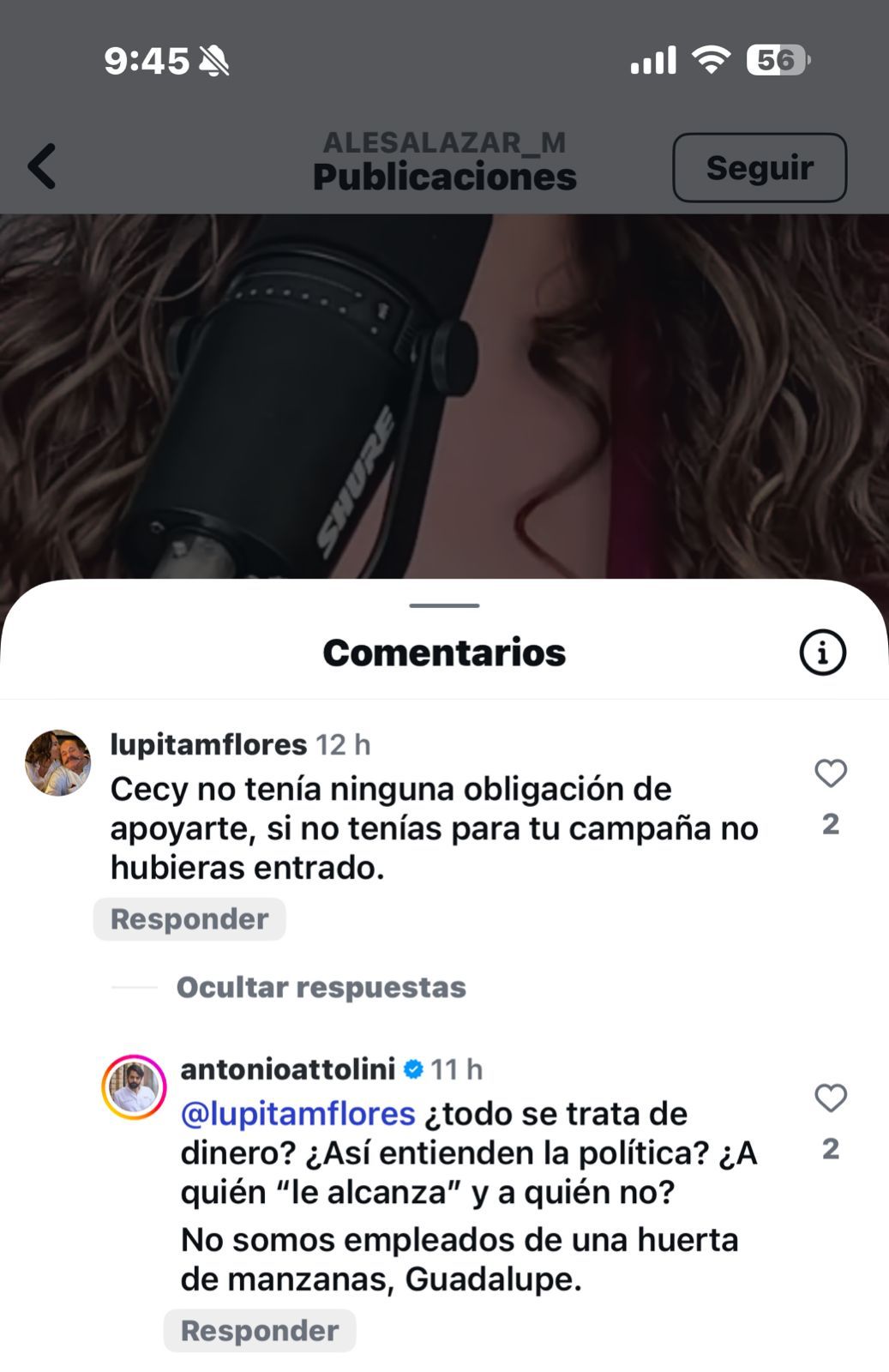Open the comments info icon

coord(822,653)
